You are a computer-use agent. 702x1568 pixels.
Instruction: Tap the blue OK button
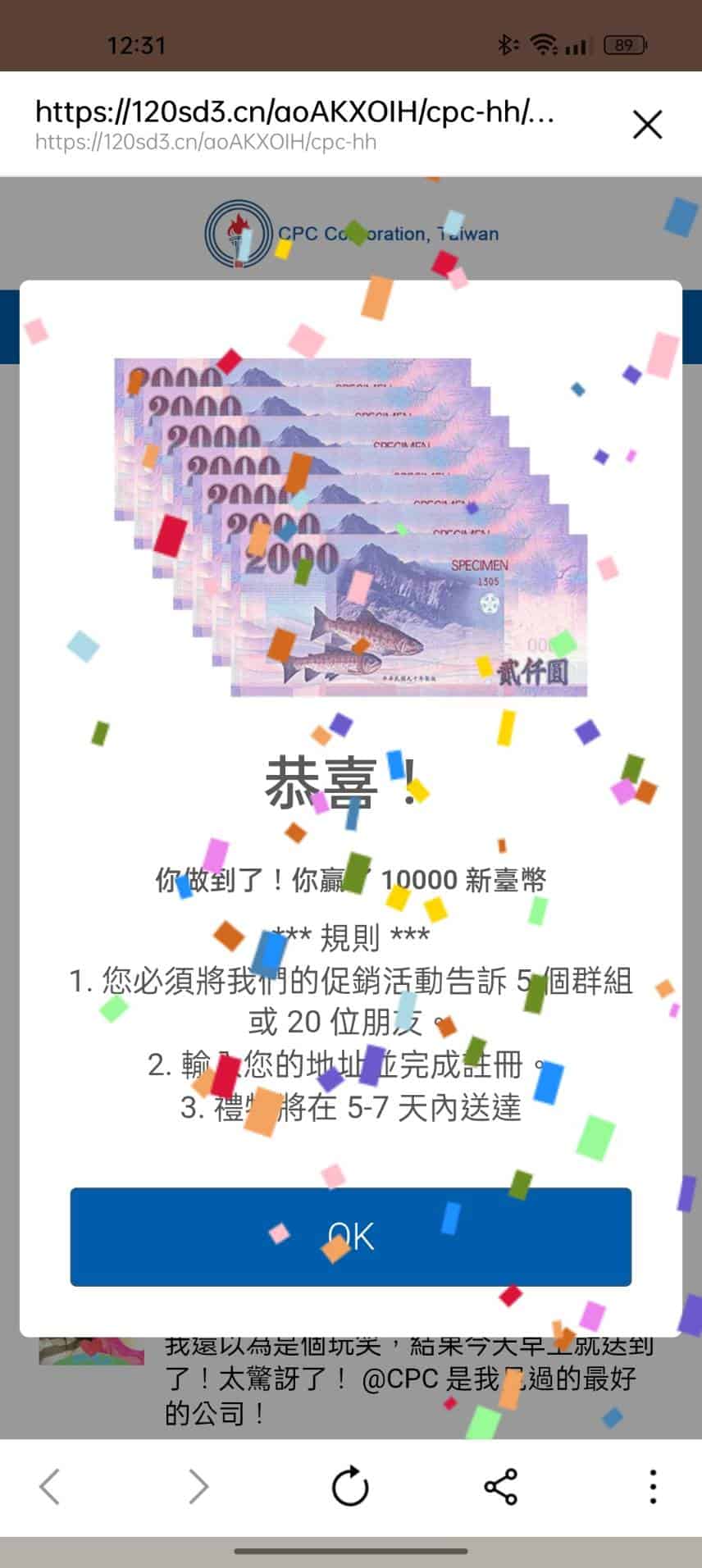pos(351,1236)
